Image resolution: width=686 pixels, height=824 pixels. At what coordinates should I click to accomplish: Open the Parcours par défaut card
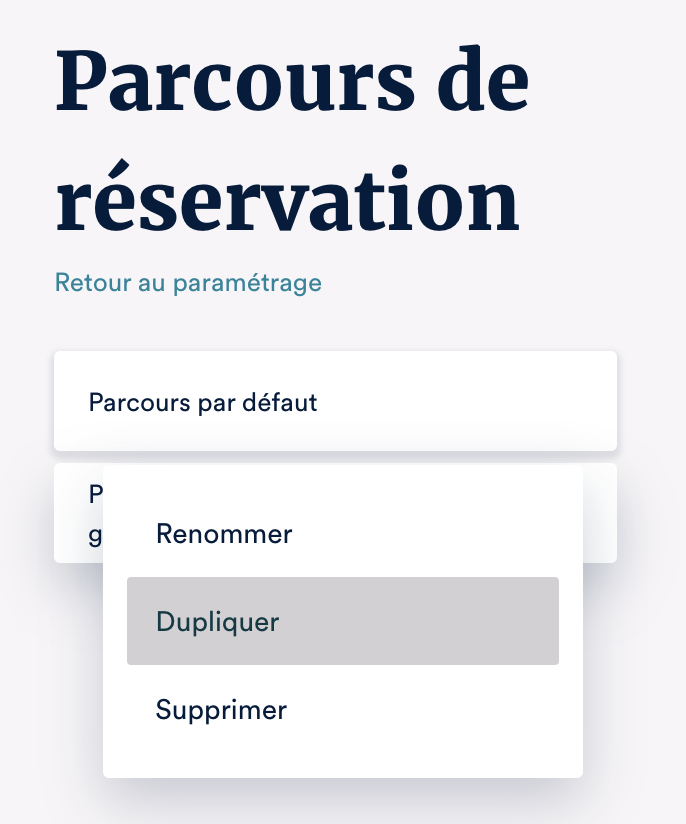point(334,402)
